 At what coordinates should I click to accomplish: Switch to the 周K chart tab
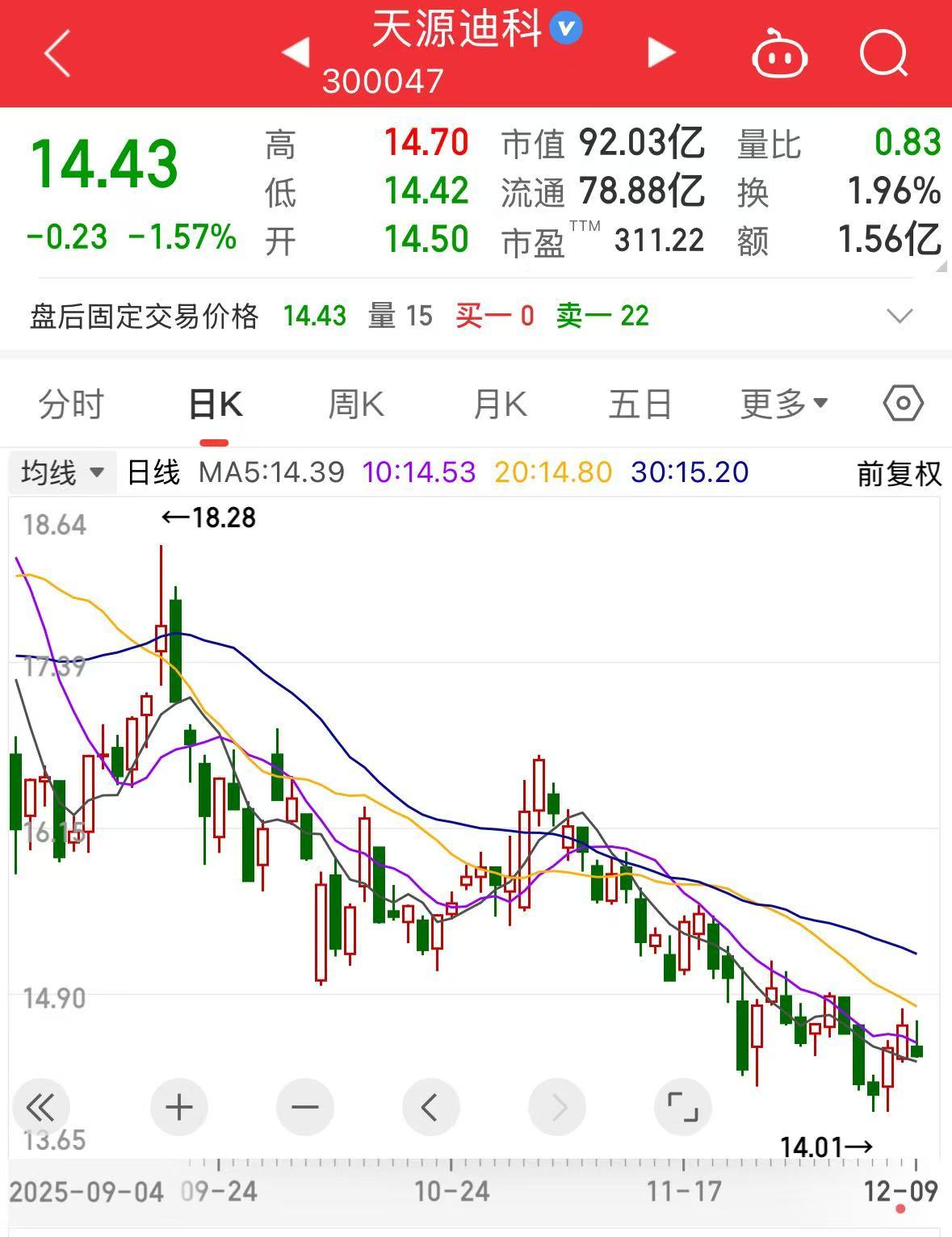click(356, 404)
